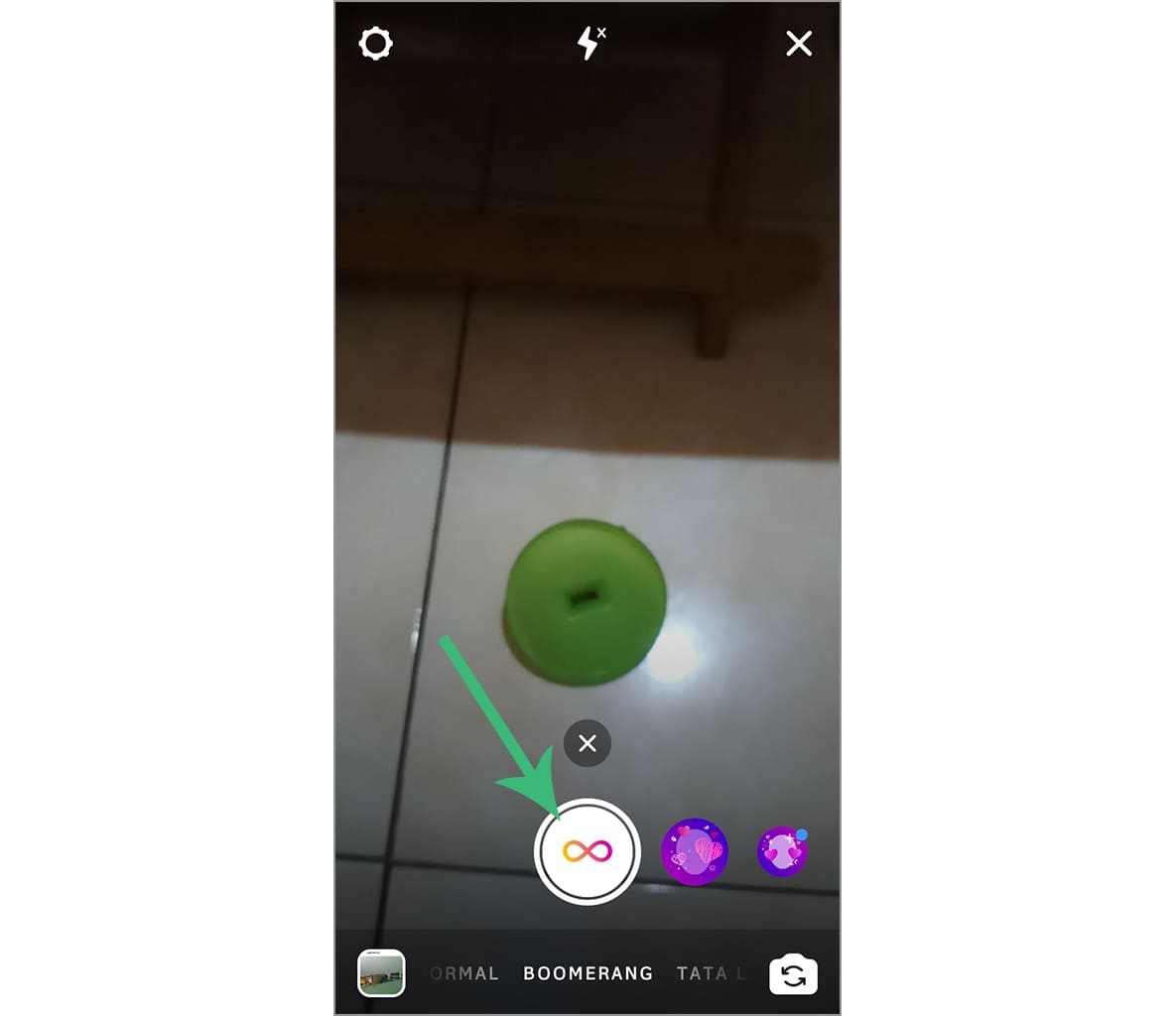The width and height of the screenshot is (1176, 1016).
Task: Toggle the camera flash
Action: click(x=591, y=43)
